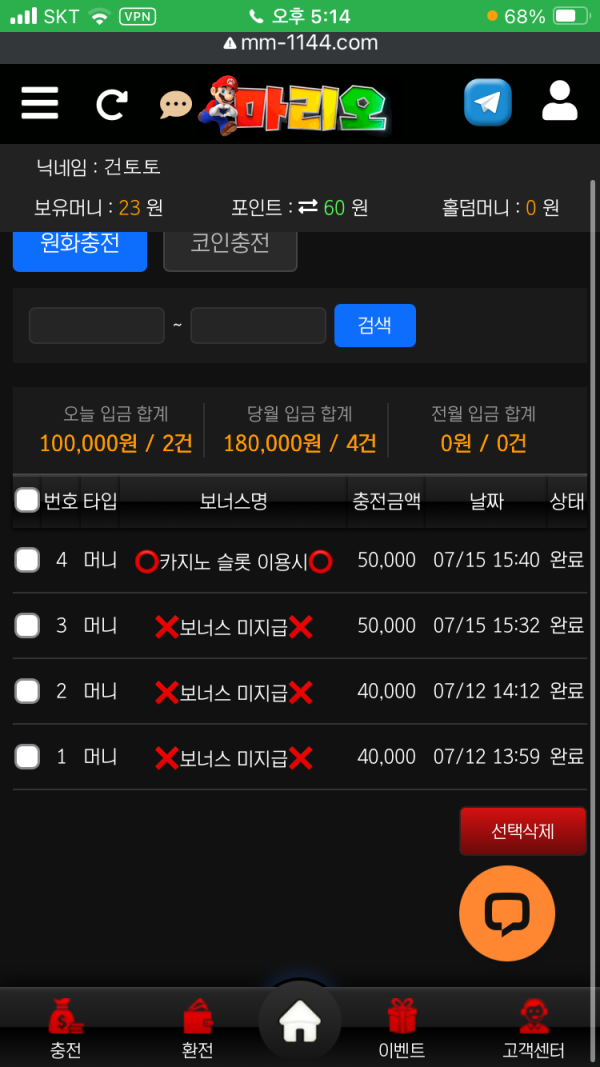
Task: Open 고객센터 in bottom bar
Action: coord(533,1028)
